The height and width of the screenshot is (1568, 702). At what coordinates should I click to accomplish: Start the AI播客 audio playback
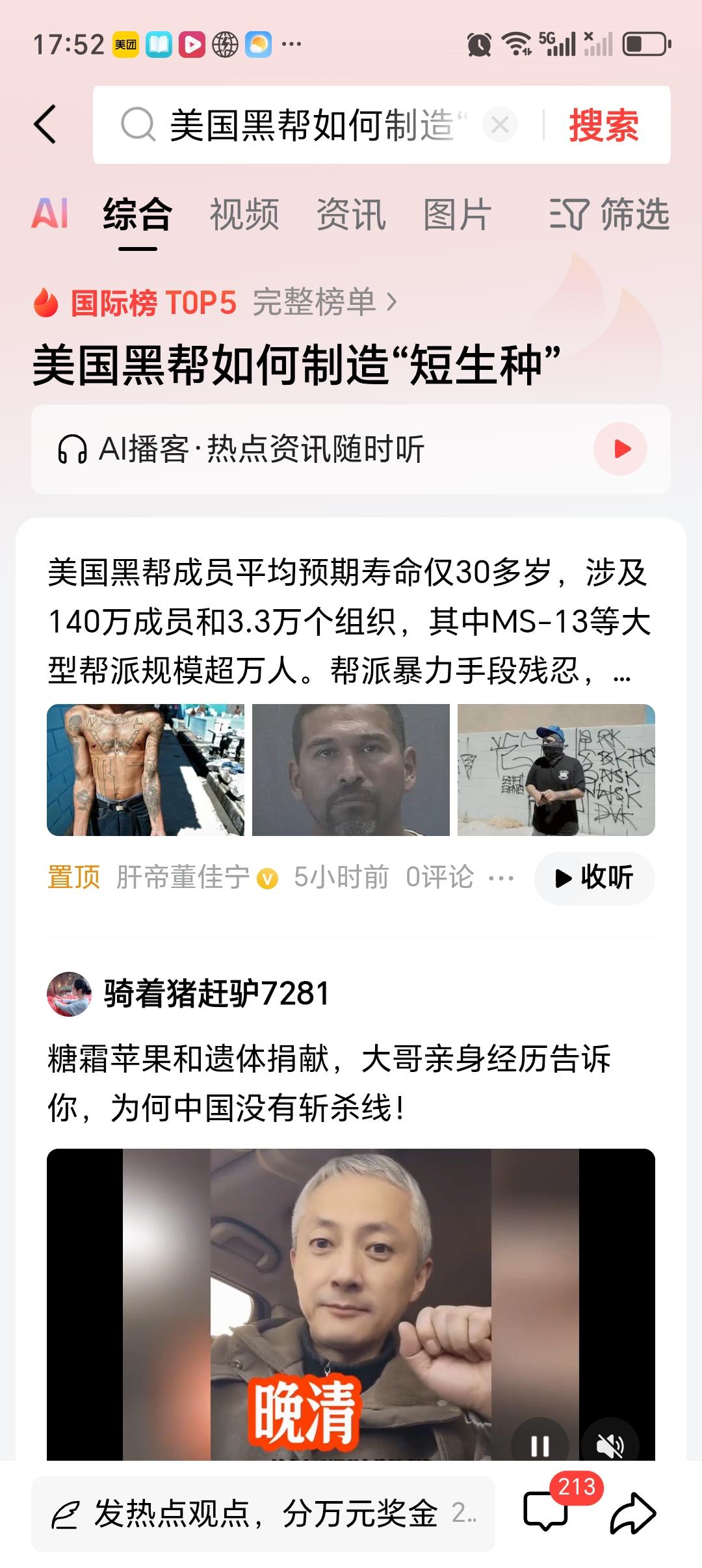click(619, 449)
